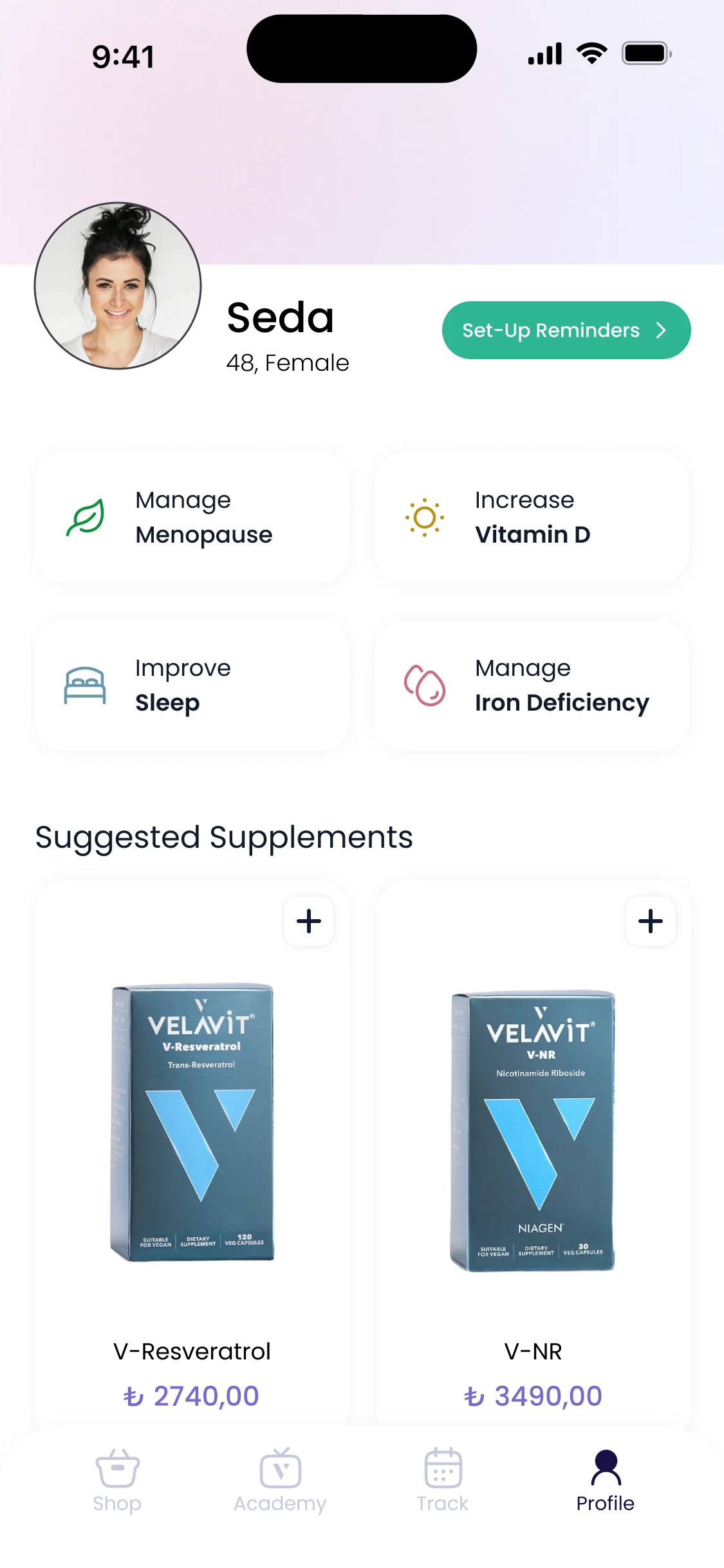724x1568 pixels.
Task: Add V-NR using its plus icon
Action: tap(651, 921)
